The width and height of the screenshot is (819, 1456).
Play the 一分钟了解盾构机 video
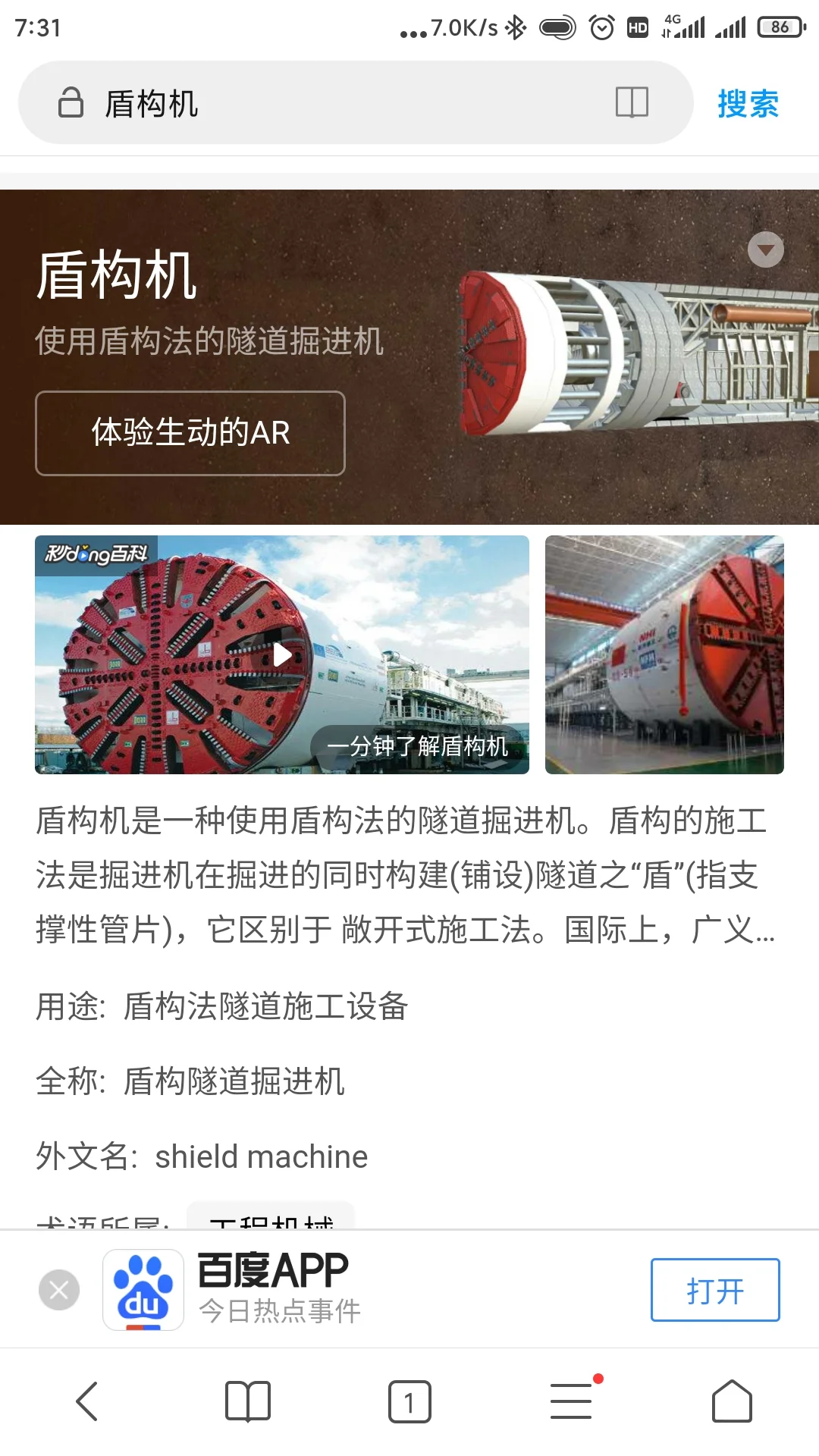(284, 654)
